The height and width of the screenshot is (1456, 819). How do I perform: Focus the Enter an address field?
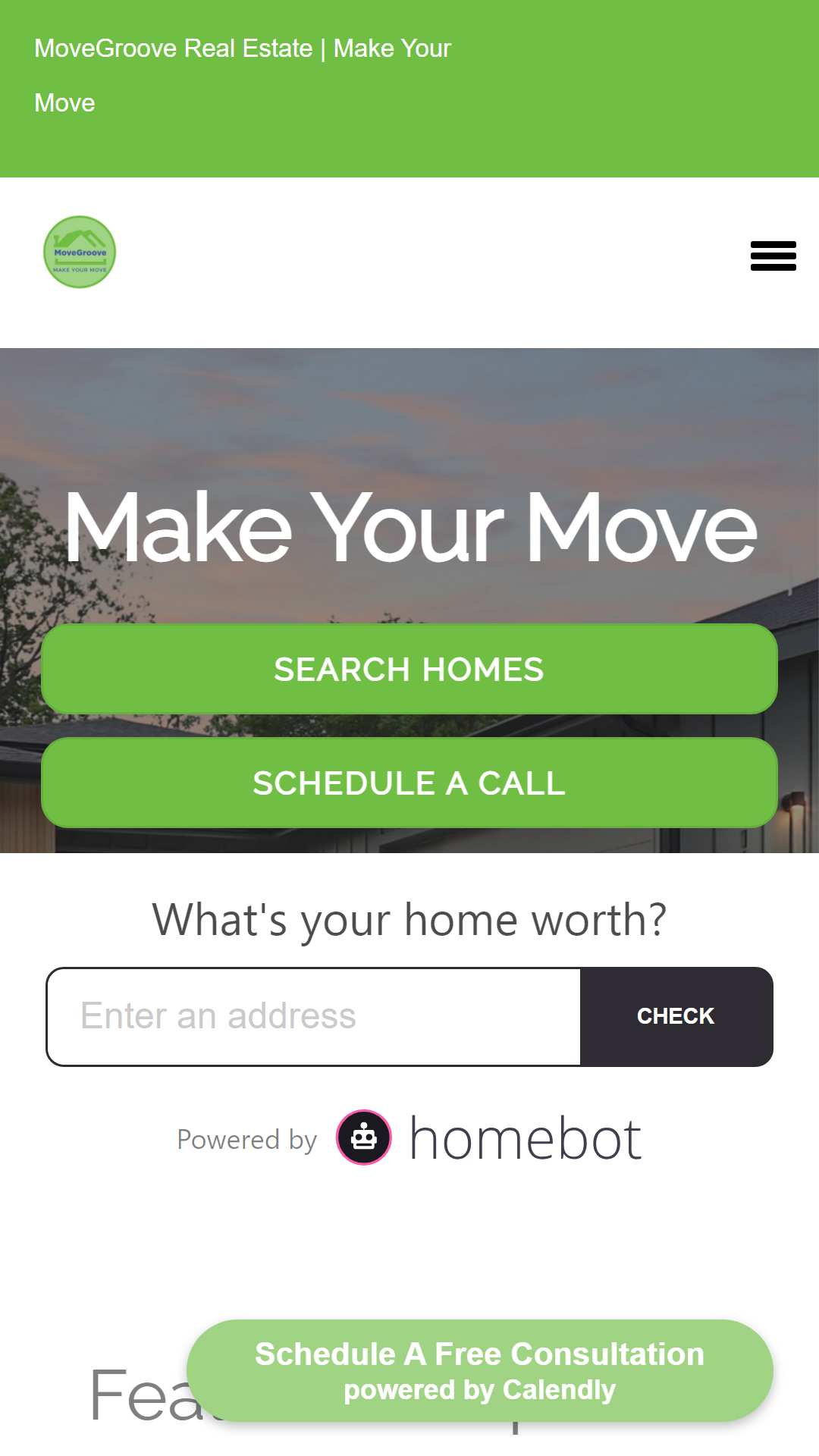[x=314, y=1016]
